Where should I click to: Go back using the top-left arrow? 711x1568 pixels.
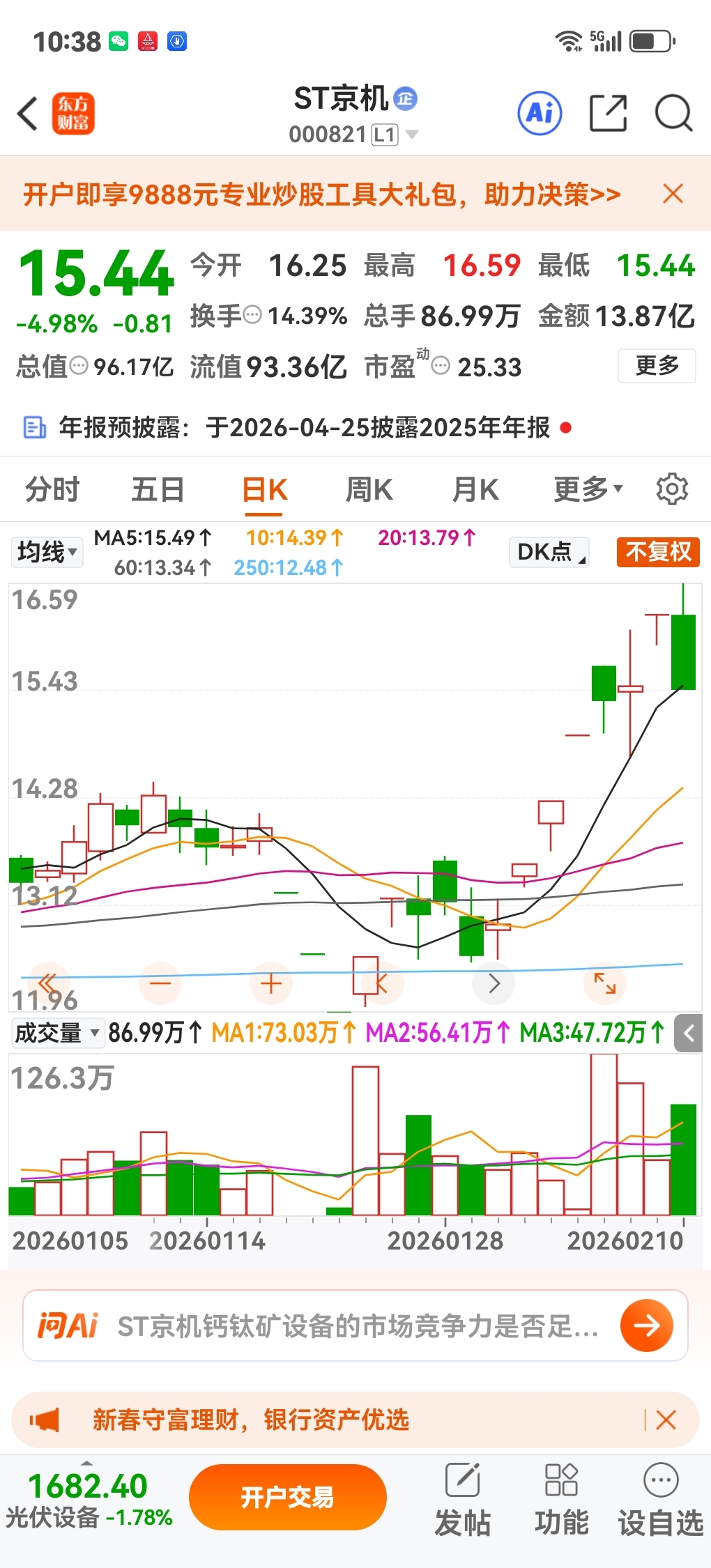28,114
